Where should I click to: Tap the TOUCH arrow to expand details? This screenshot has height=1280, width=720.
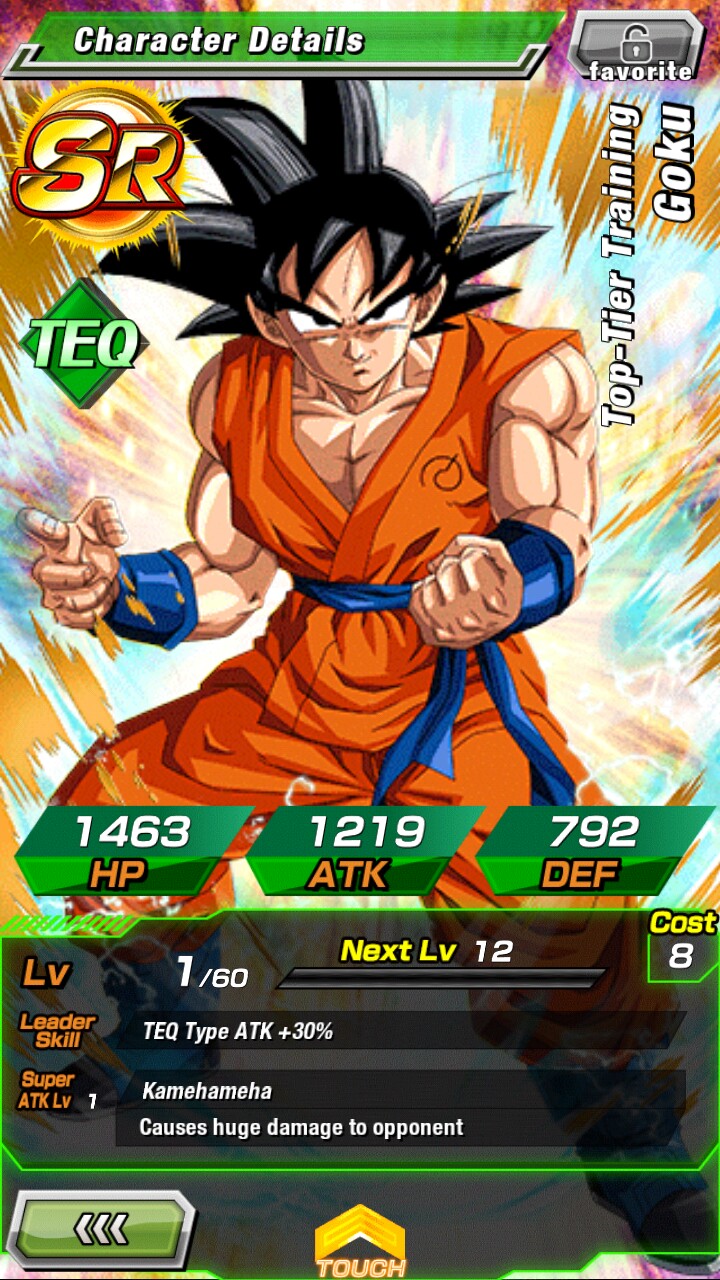pos(360,1241)
